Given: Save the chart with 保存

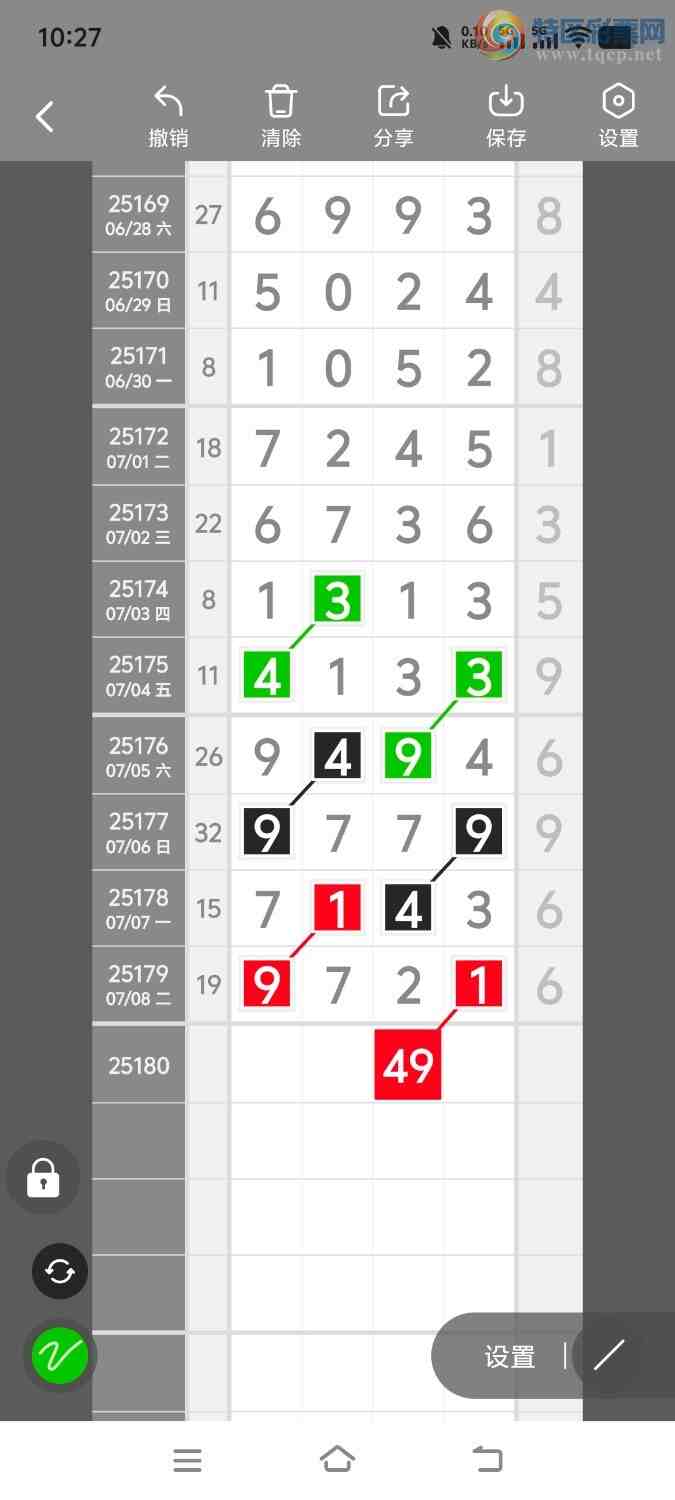Looking at the screenshot, I should [x=506, y=117].
